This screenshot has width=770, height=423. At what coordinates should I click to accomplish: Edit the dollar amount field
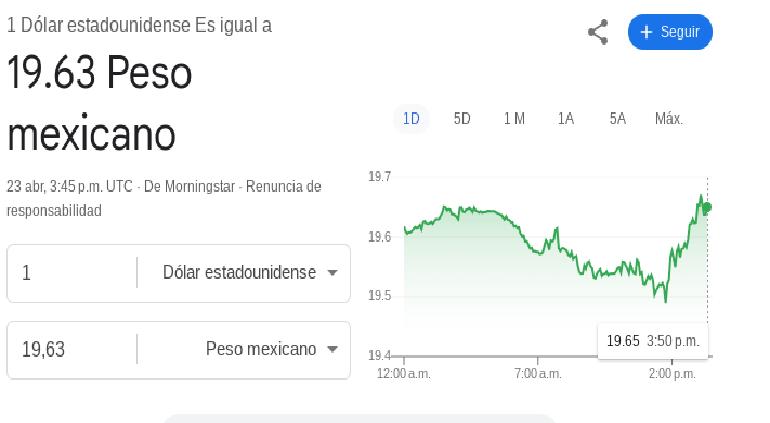coord(72,273)
